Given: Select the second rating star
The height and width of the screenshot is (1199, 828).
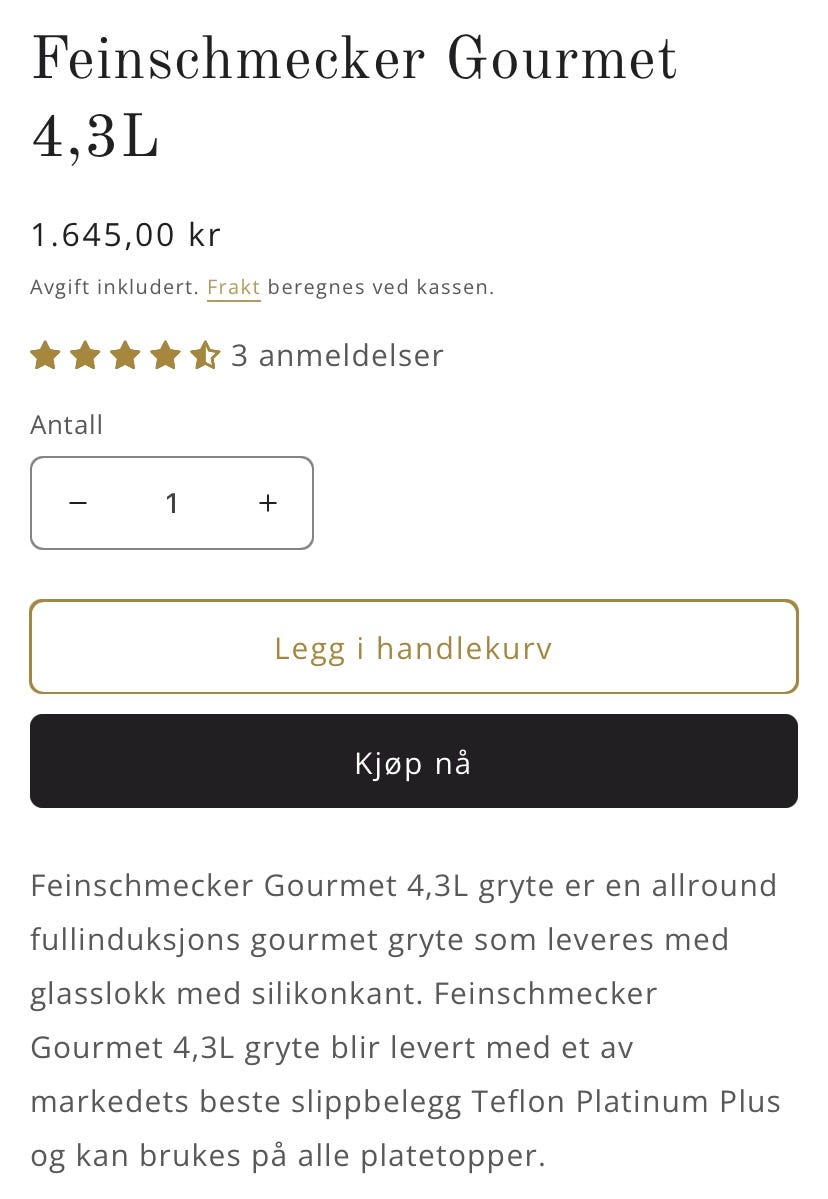Looking at the screenshot, I should (x=86, y=355).
